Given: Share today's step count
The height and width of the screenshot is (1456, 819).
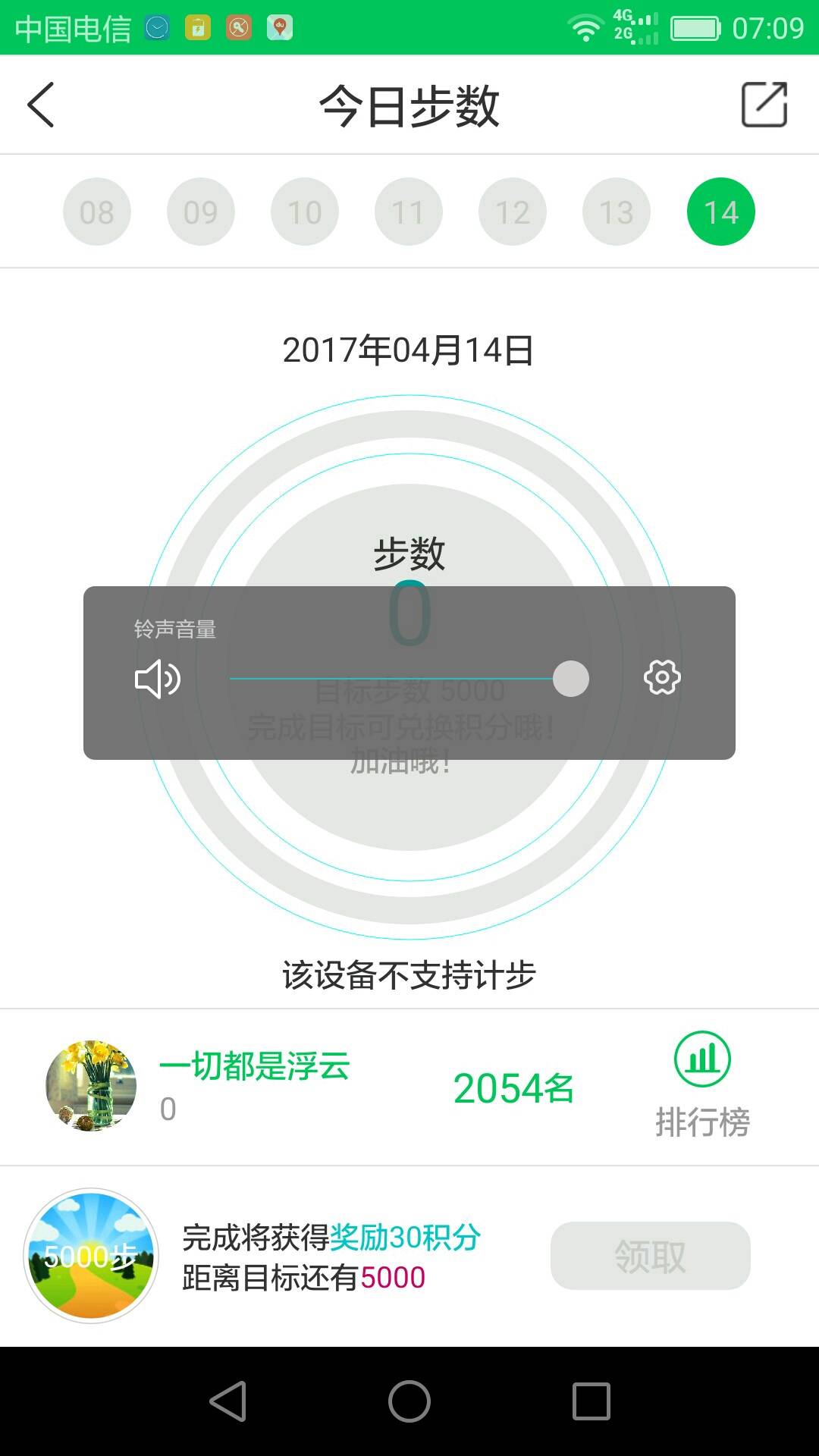Looking at the screenshot, I should (x=764, y=105).
